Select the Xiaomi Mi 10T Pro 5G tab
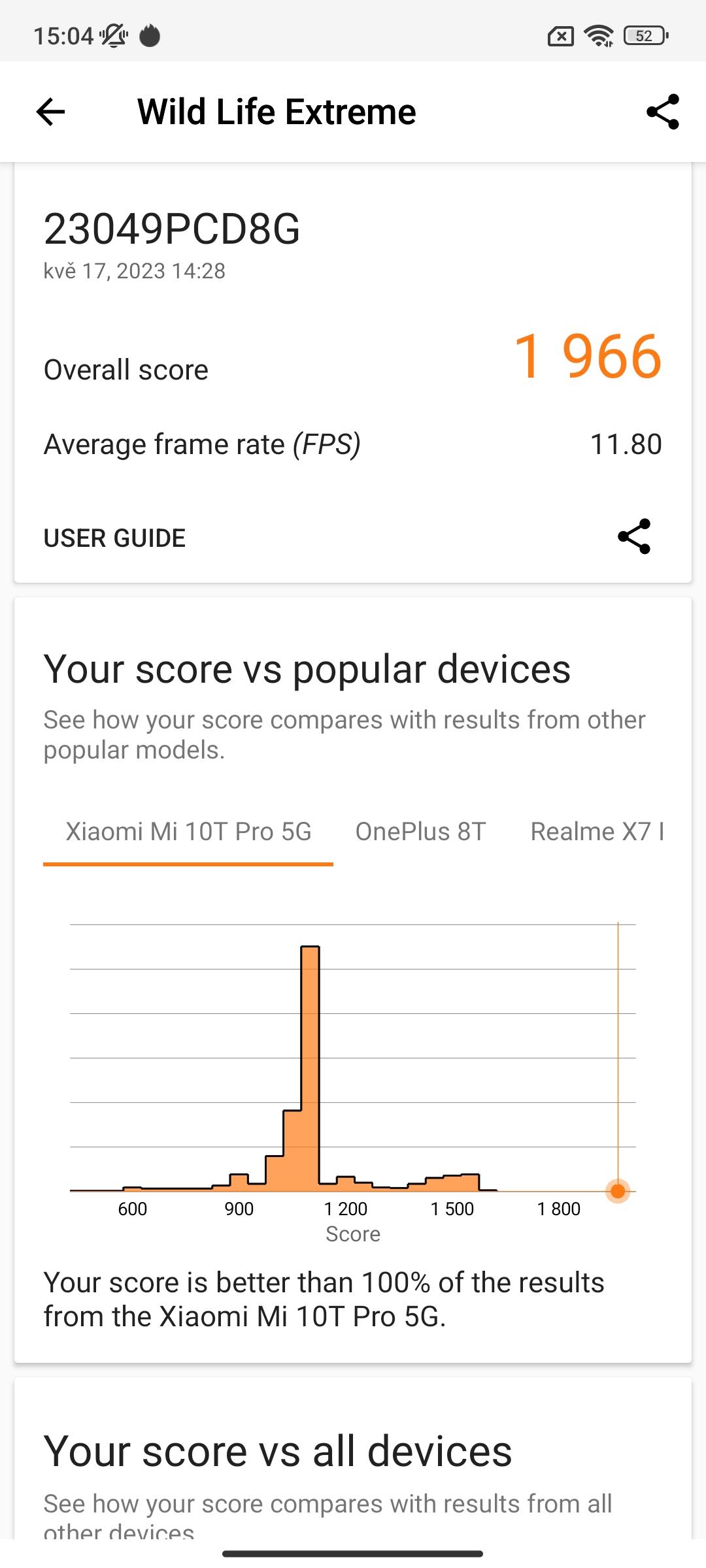The height and width of the screenshot is (1568, 706). click(x=188, y=832)
